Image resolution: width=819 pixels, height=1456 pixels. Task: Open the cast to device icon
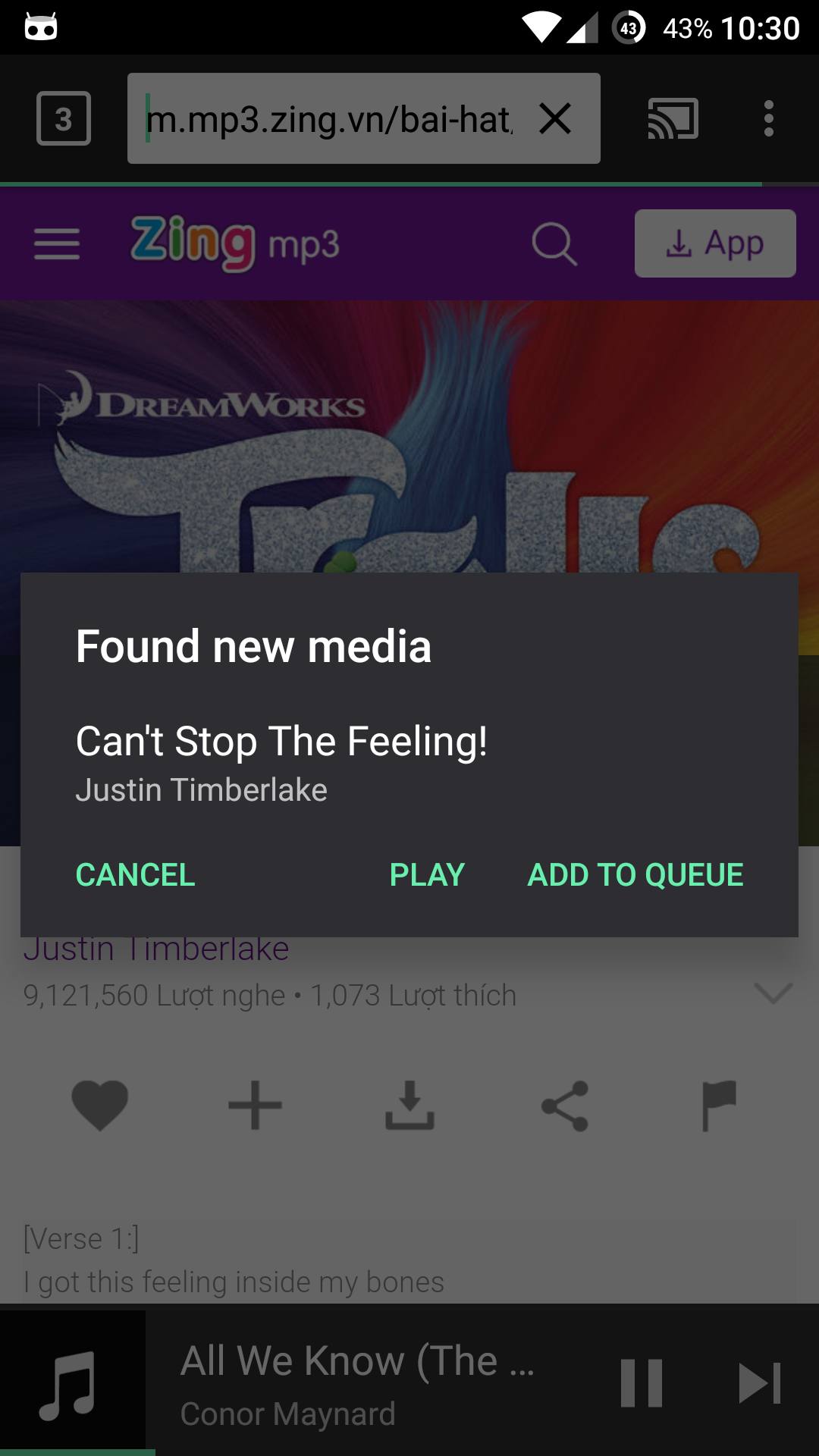(673, 118)
